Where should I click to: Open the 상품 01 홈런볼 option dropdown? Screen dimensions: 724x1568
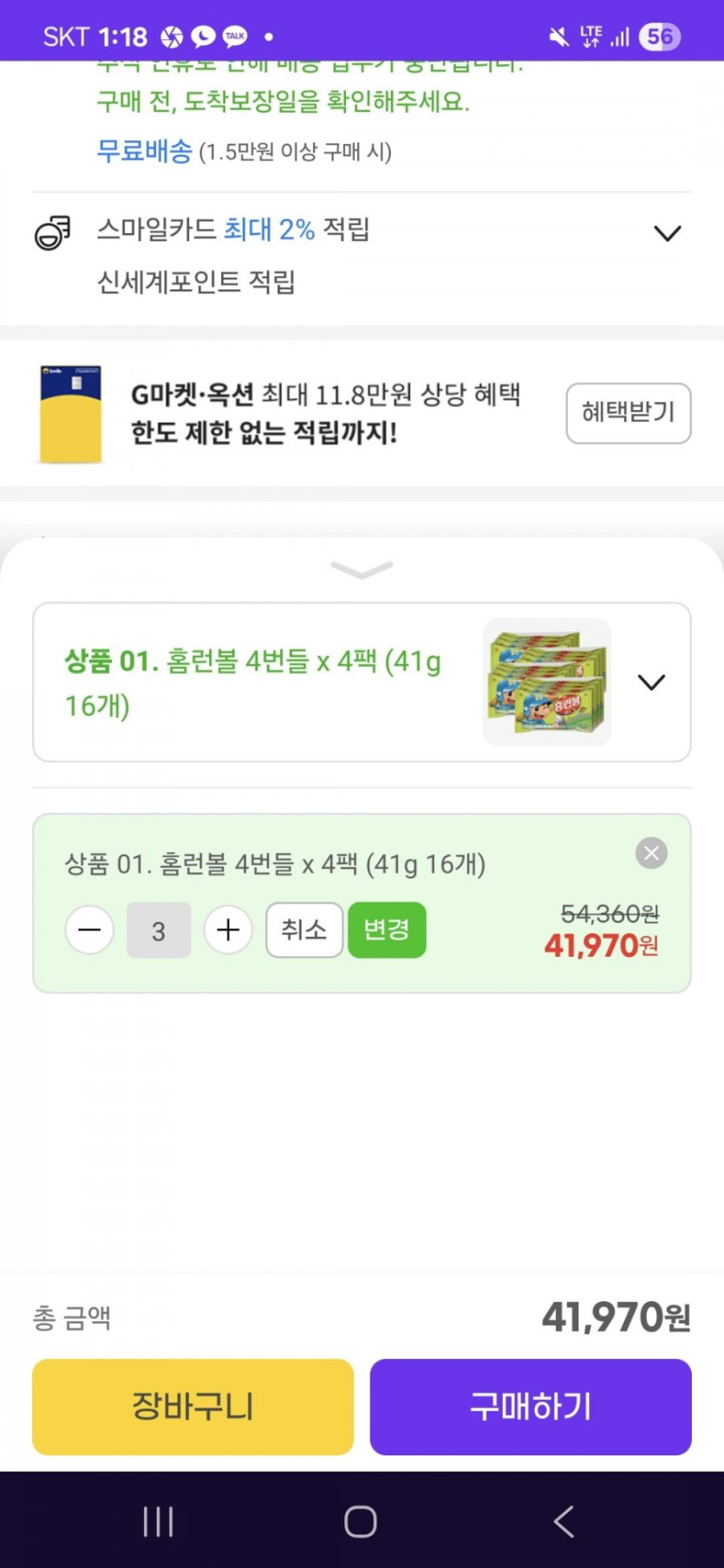tap(650, 682)
